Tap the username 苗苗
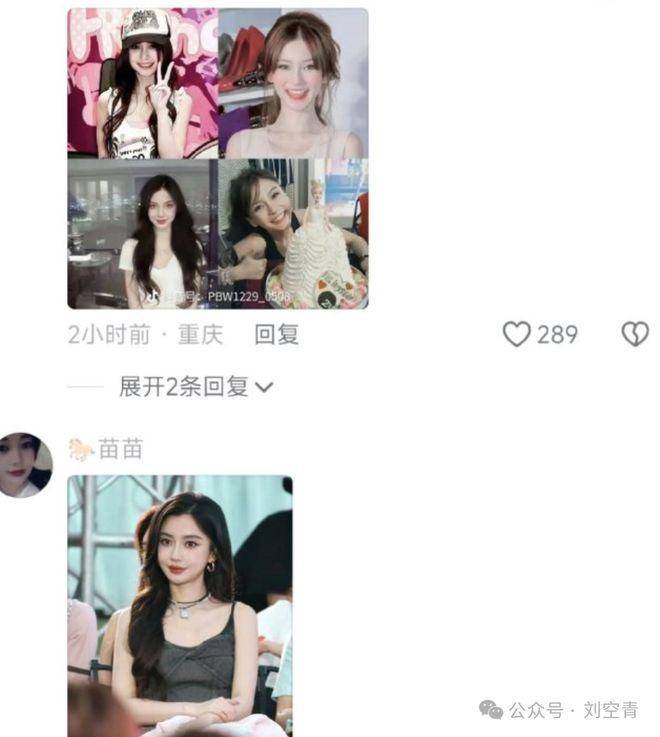The image size is (660, 737). click(120, 449)
